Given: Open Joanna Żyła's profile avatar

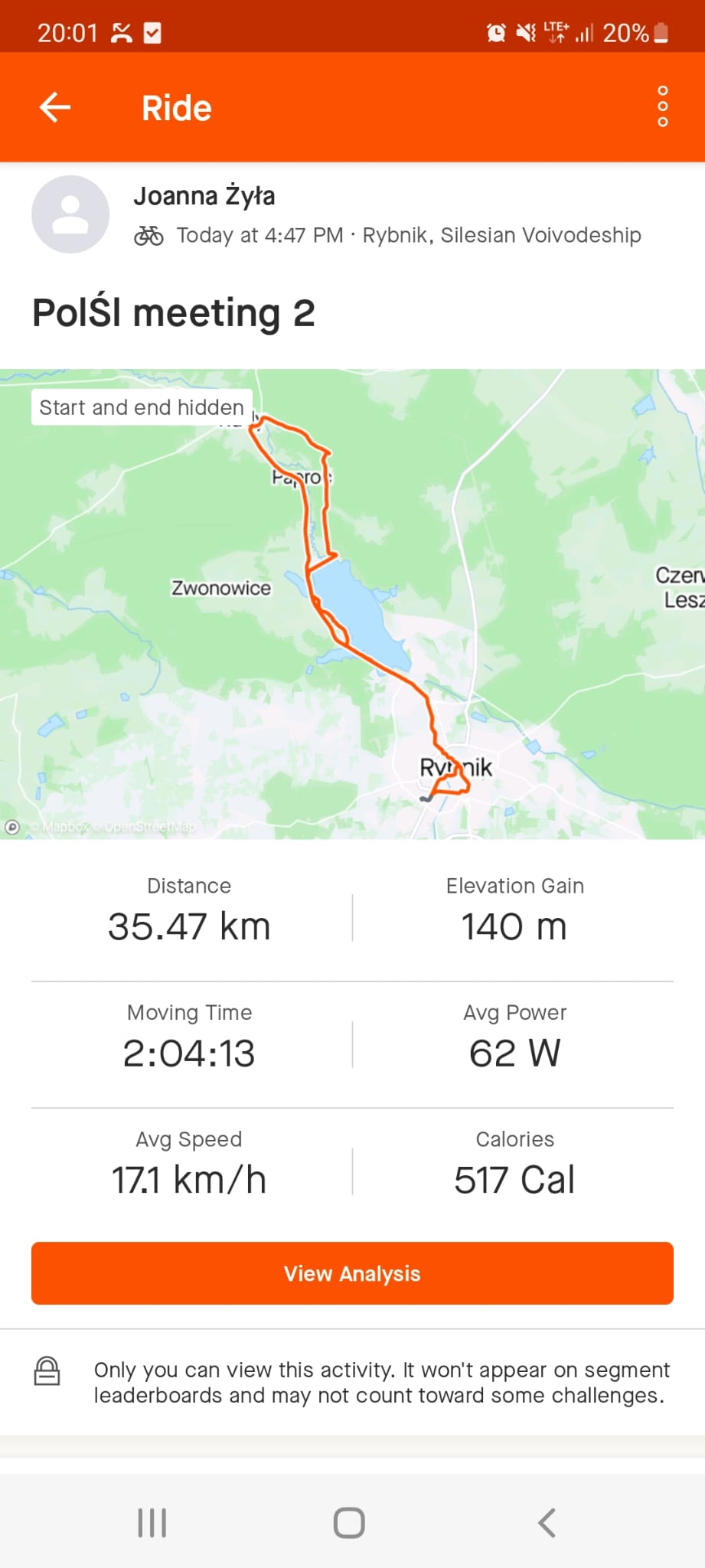Looking at the screenshot, I should 70,214.
